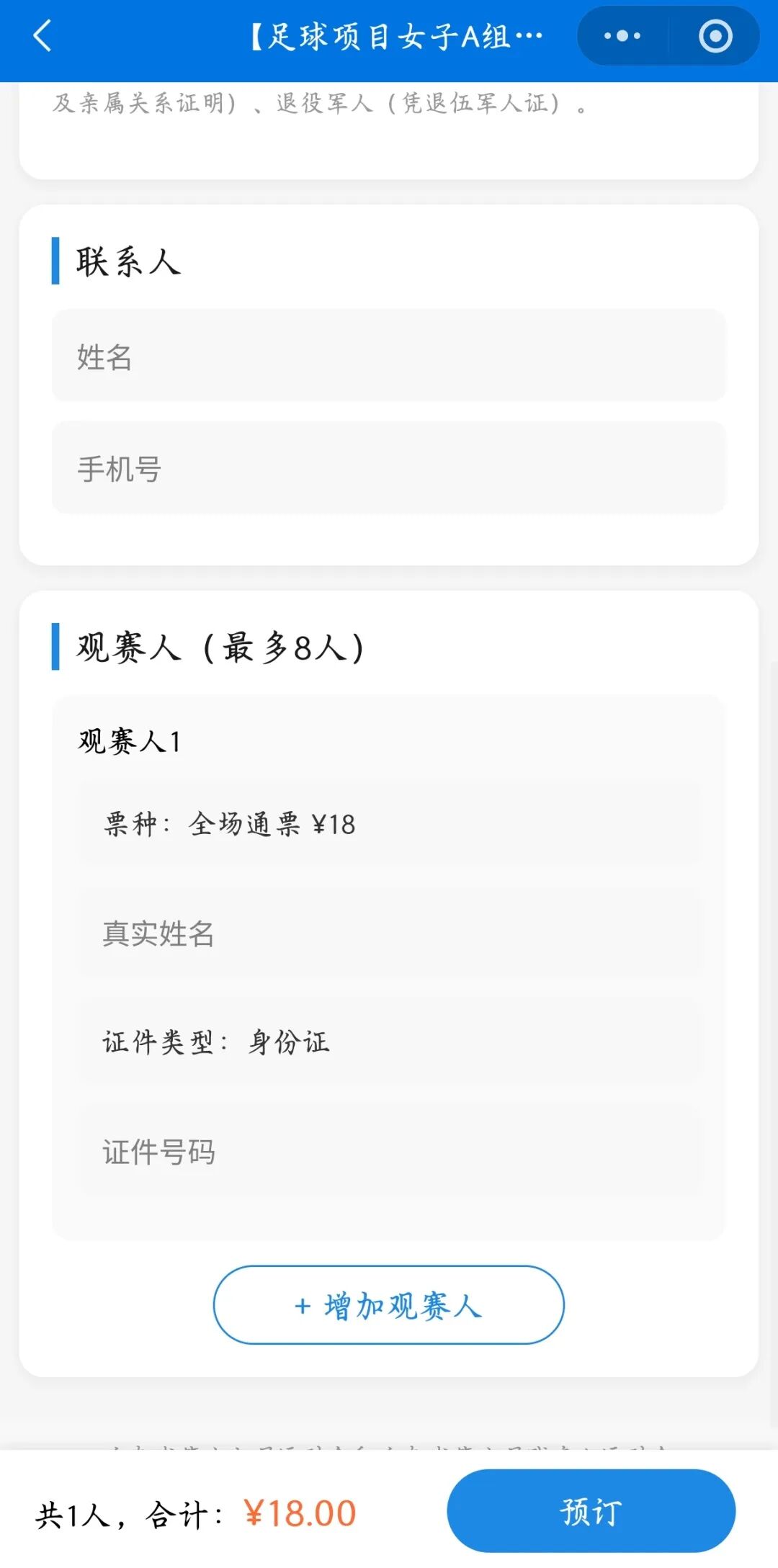The width and height of the screenshot is (778, 1568).
Task: Select the 证件号码 input field
Action: [x=389, y=1151]
